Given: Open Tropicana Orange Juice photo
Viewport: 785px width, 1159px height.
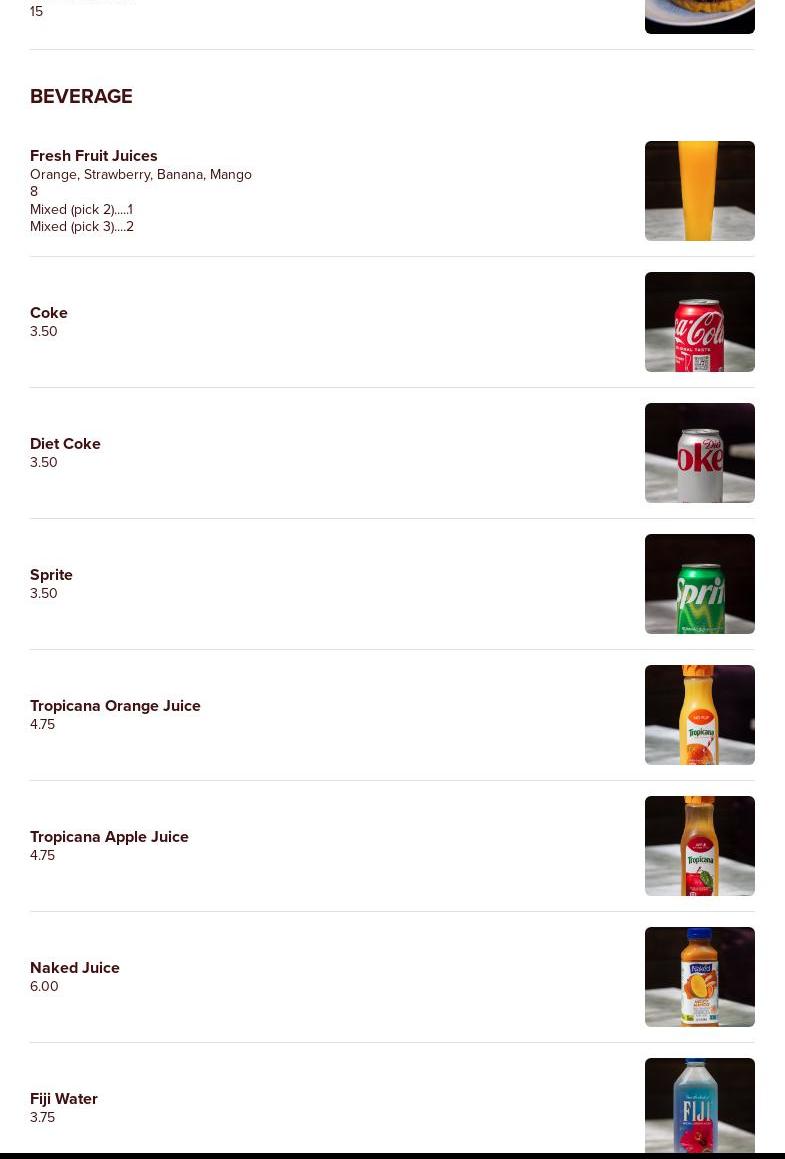Looking at the screenshot, I should [x=699, y=715].
